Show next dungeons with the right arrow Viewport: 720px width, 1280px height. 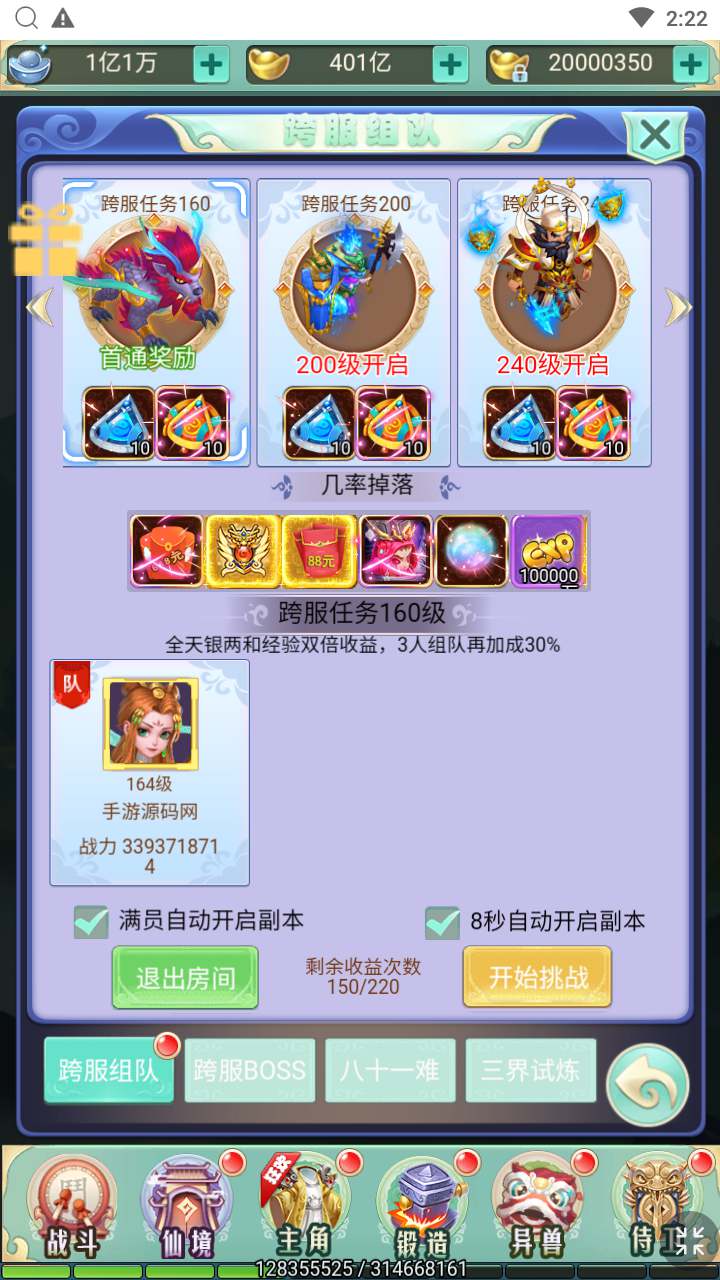[679, 307]
